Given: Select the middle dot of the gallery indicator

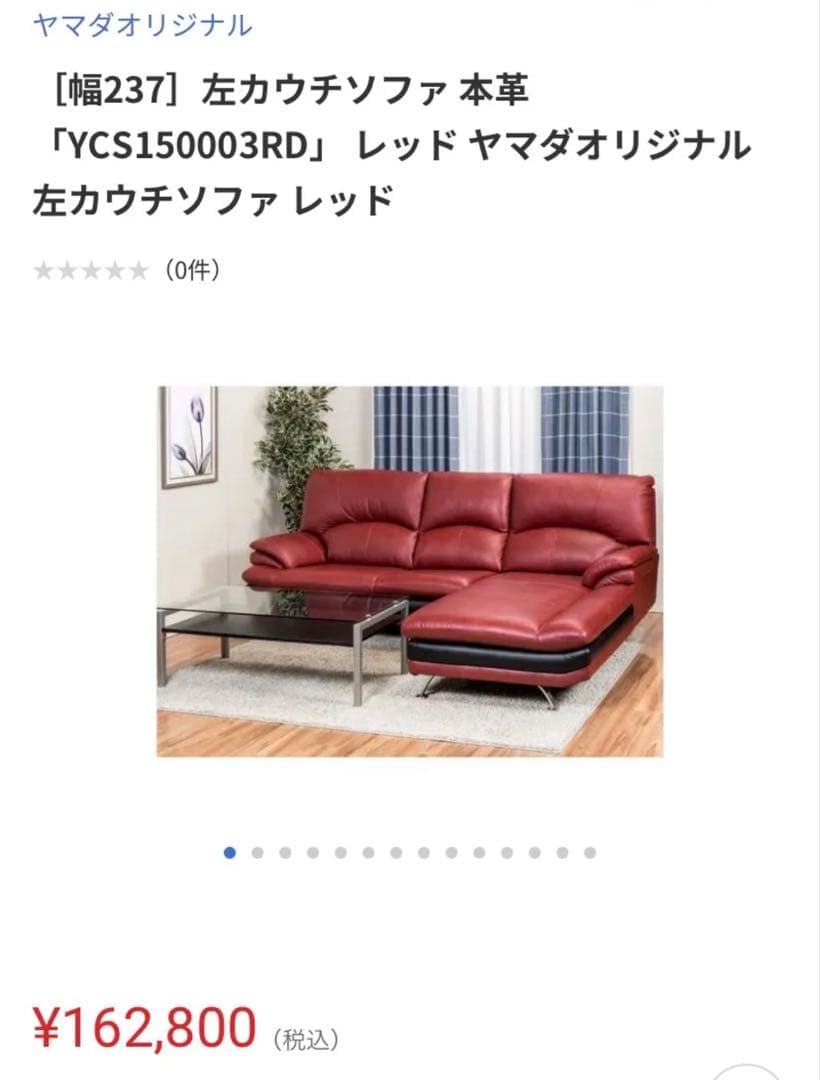Looking at the screenshot, I should pyautogui.click(x=394, y=853).
